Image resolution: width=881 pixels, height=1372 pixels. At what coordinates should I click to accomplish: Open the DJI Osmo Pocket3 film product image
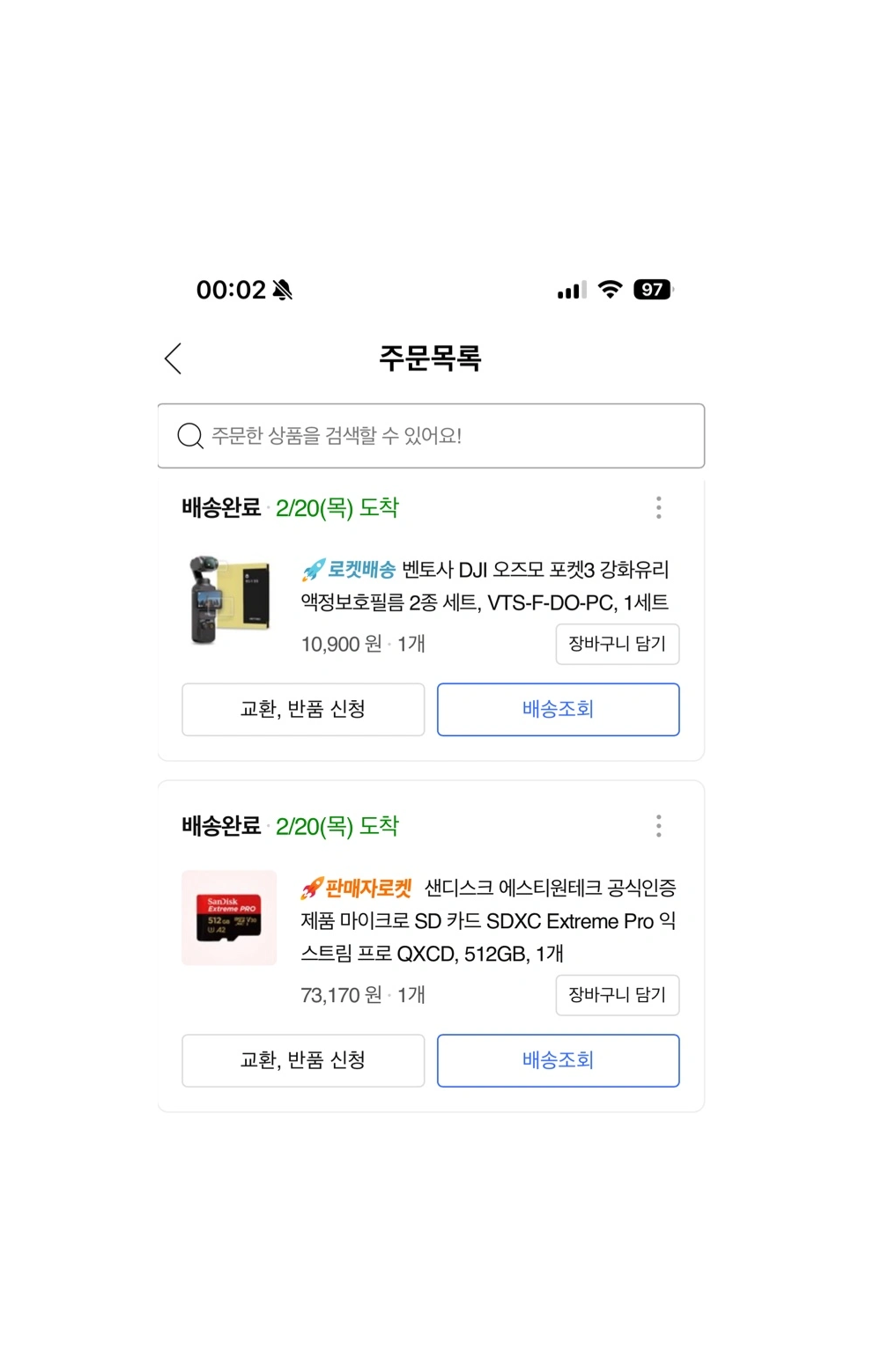[229, 599]
